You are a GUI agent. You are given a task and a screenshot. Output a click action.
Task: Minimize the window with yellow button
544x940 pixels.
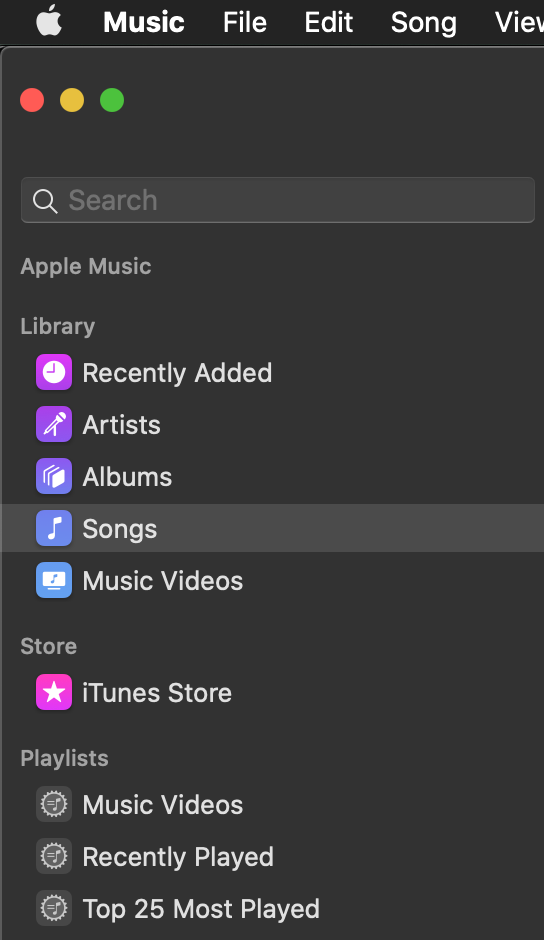[72, 100]
